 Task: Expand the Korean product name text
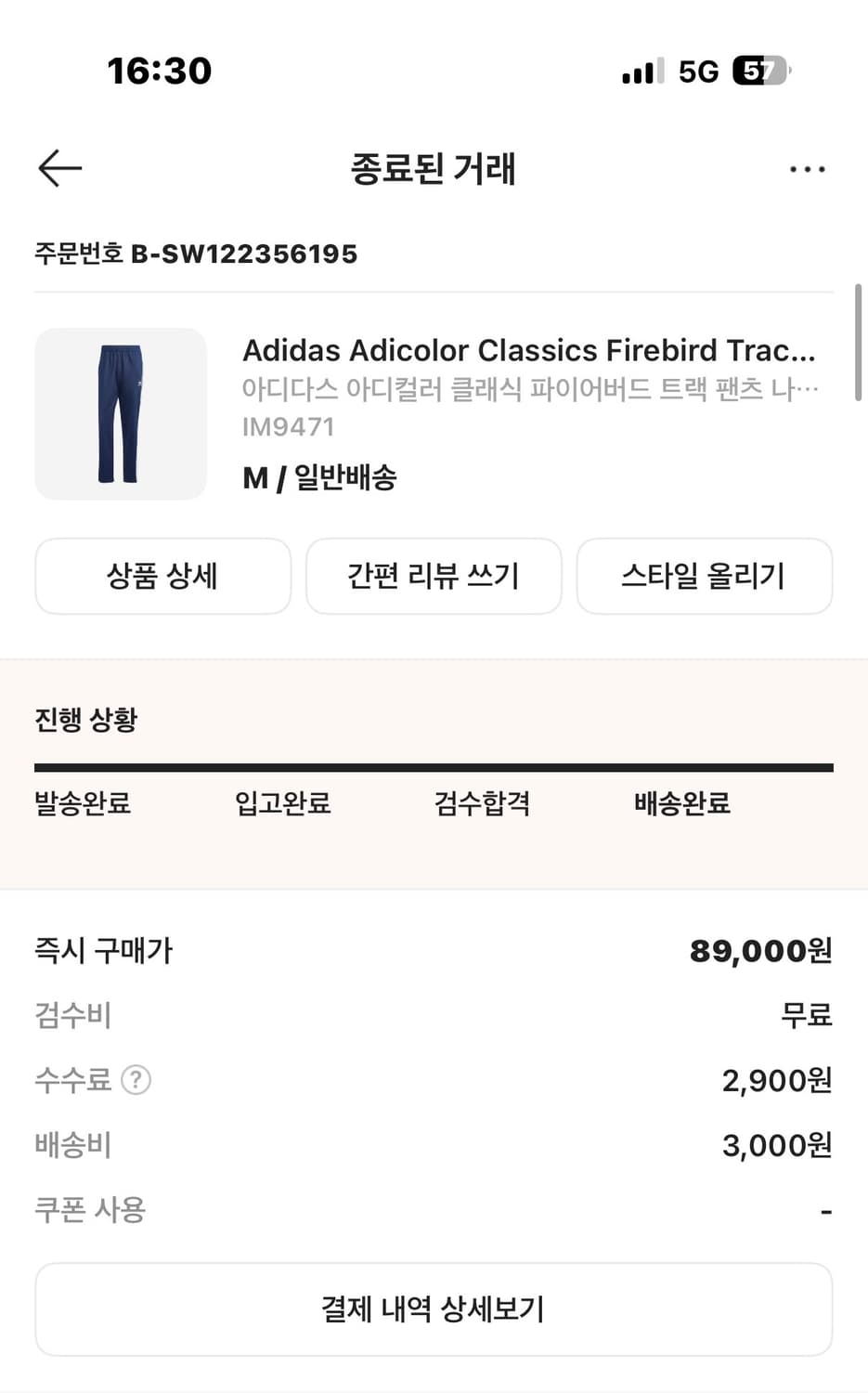tap(530, 388)
